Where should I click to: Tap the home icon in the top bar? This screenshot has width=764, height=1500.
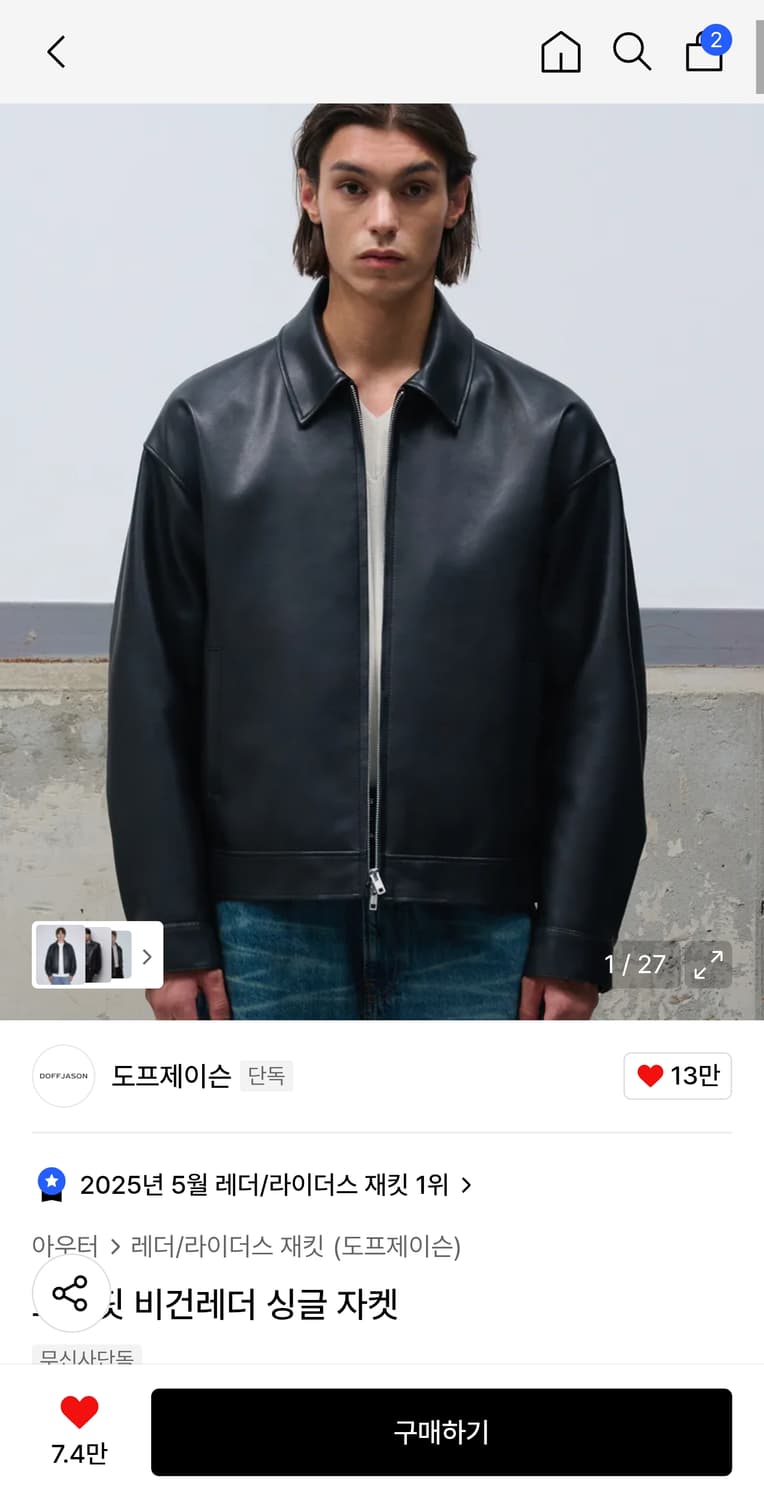tap(561, 53)
